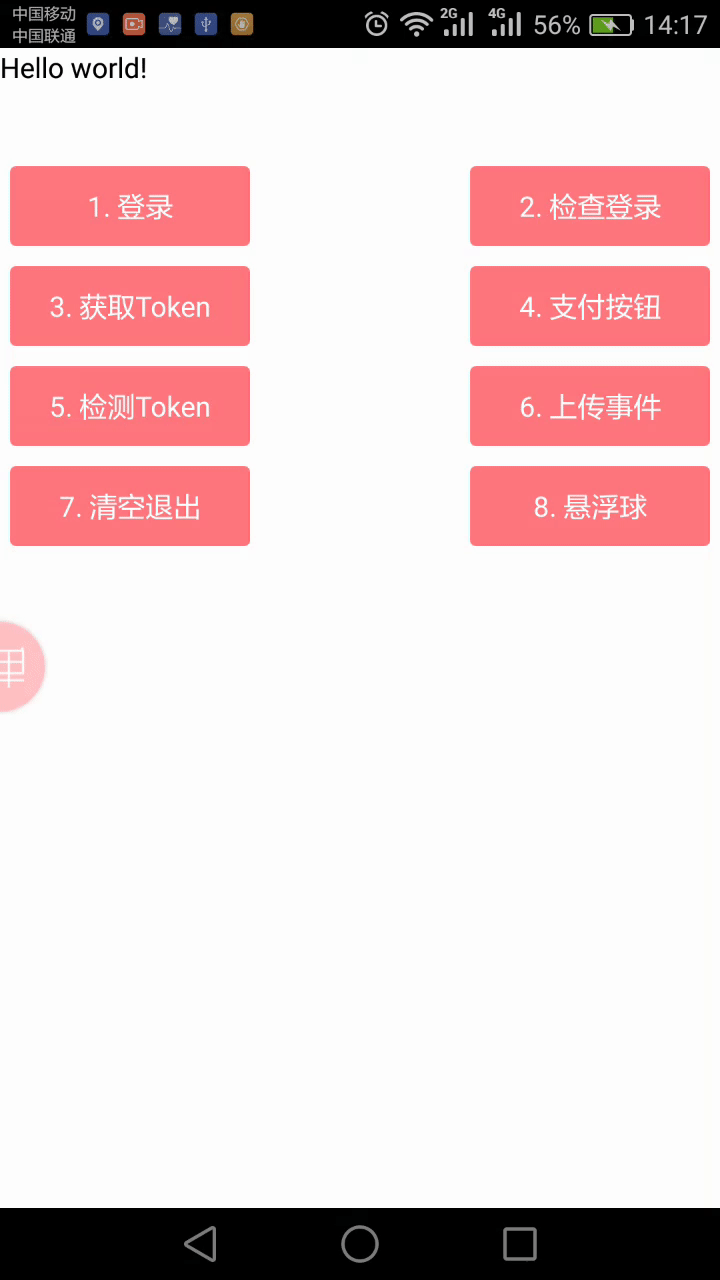Viewport: 720px width, 1280px height.
Task: Tap 3. 获取Token
Action: 130,306
